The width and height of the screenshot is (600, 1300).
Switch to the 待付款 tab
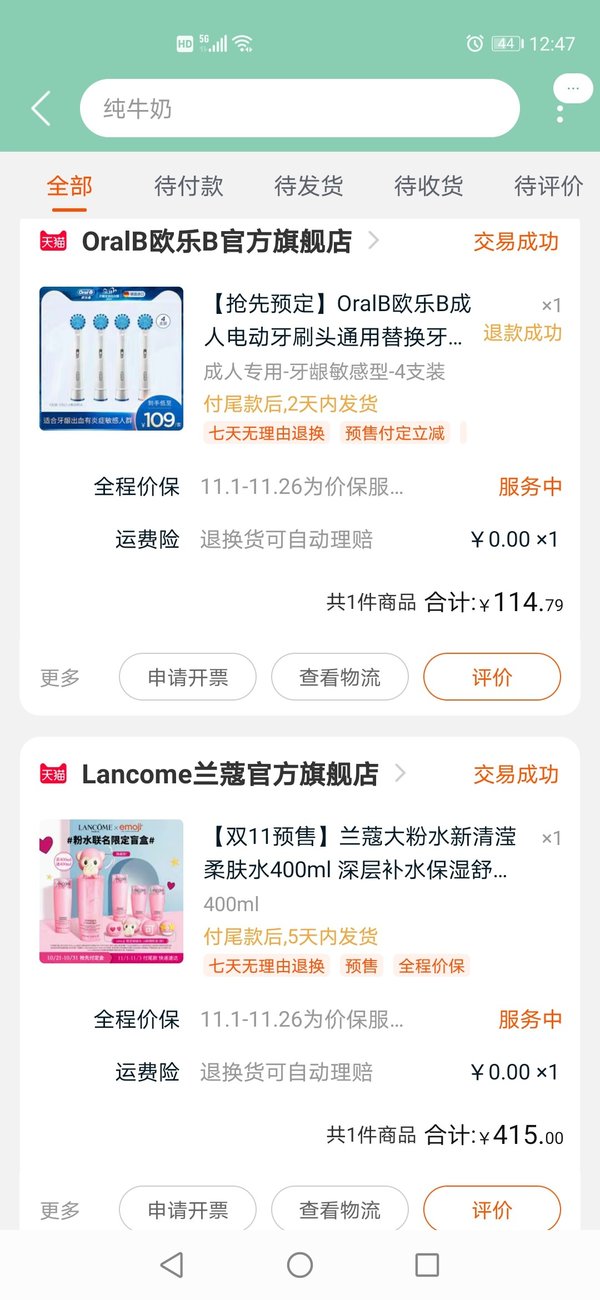(189, 186)
